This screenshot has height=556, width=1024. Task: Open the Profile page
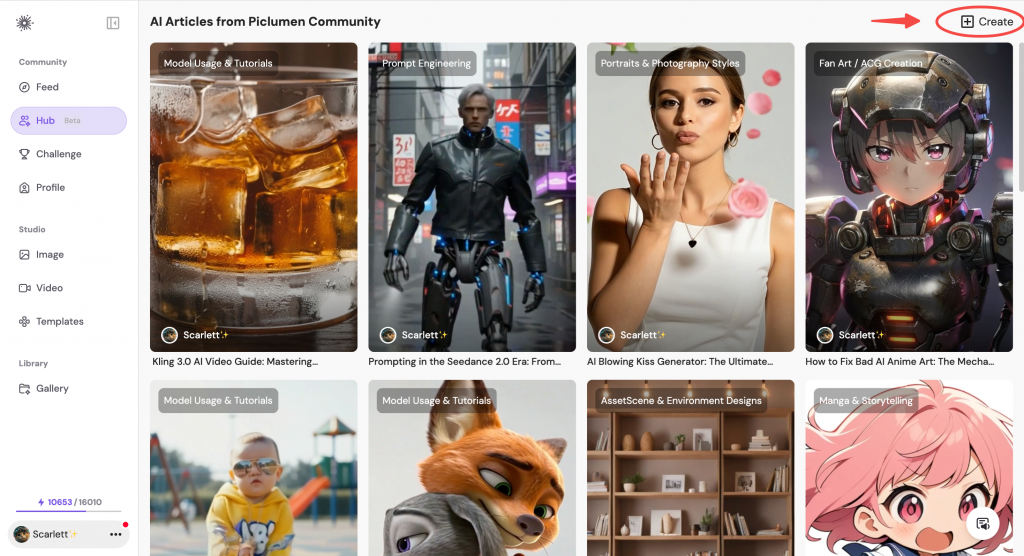tap(50, 187)
